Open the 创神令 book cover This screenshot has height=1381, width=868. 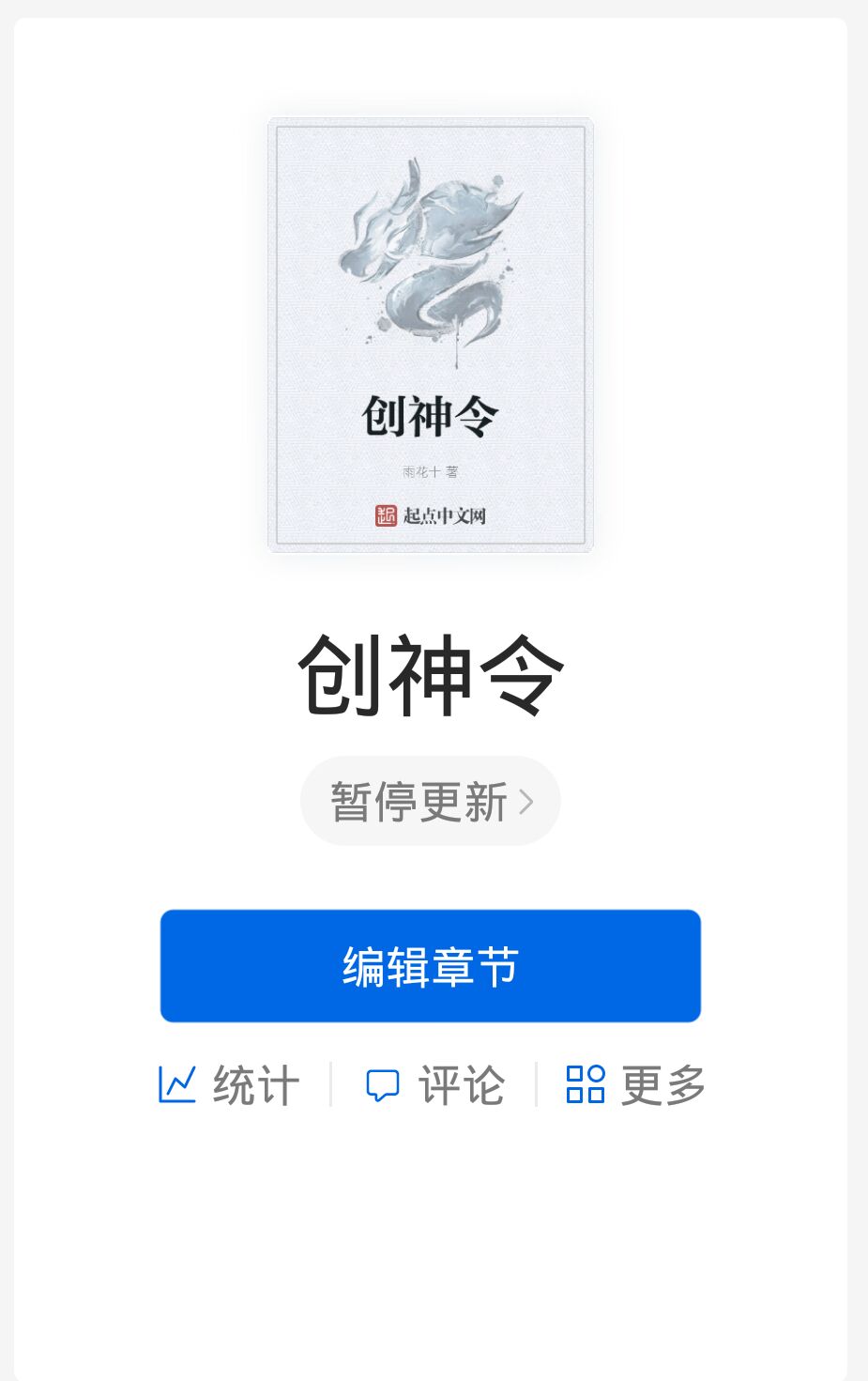click(431, 335)
